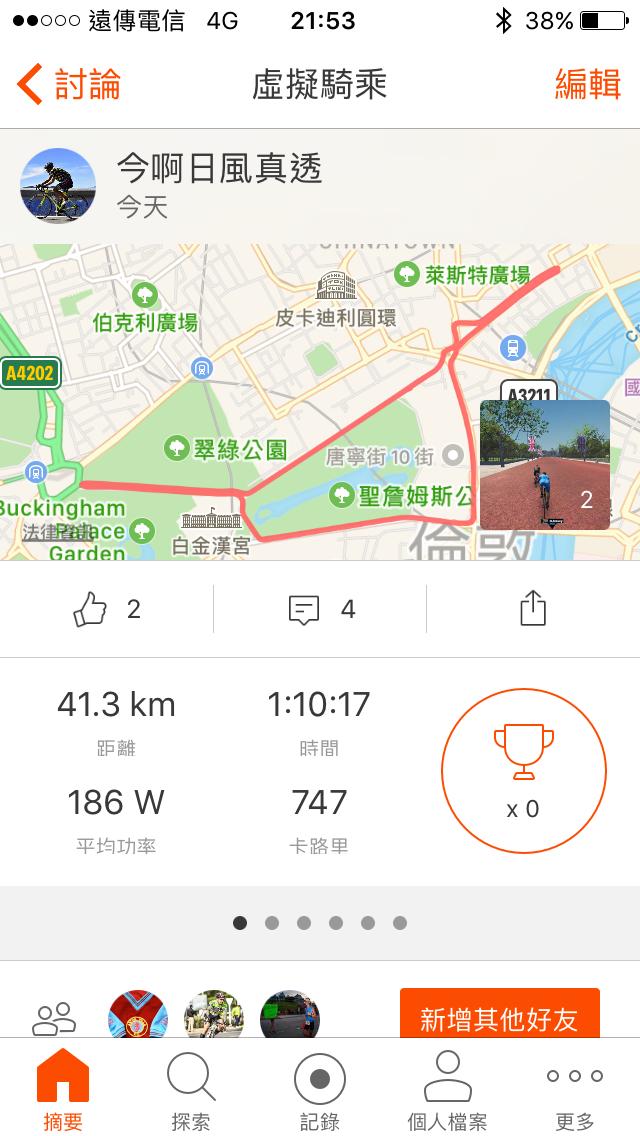Give kudos with the thumbs-up icon
The image size is (640, 1136).
91,609
